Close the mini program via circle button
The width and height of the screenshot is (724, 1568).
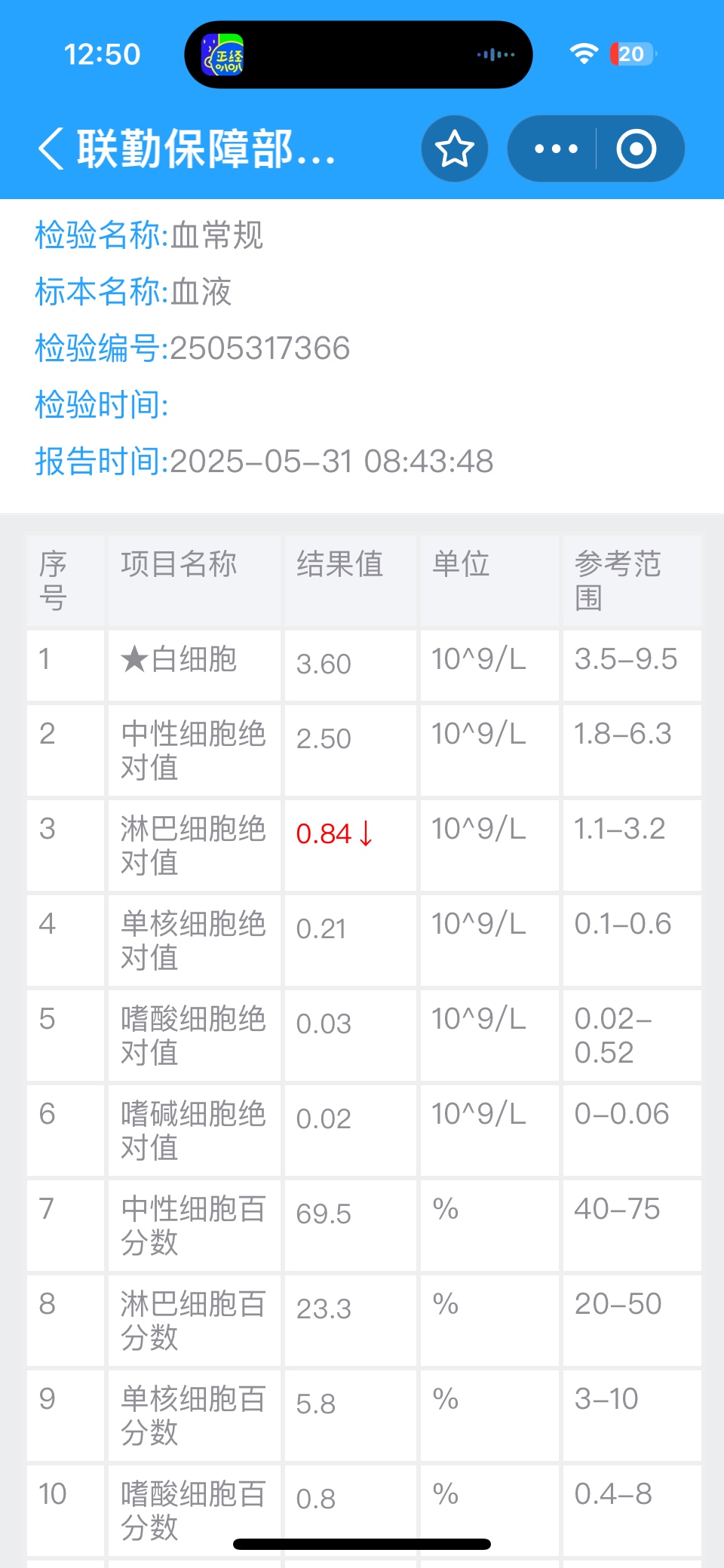click(x=637, y=149)
